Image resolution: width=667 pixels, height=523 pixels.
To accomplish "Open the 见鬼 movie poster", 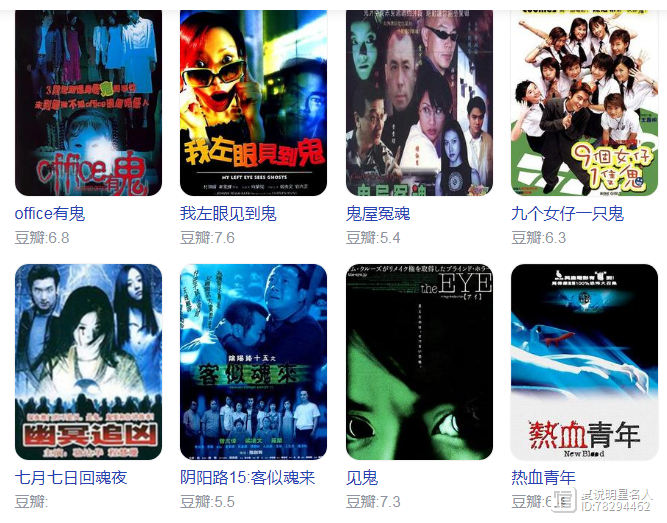I will [419, 361].
